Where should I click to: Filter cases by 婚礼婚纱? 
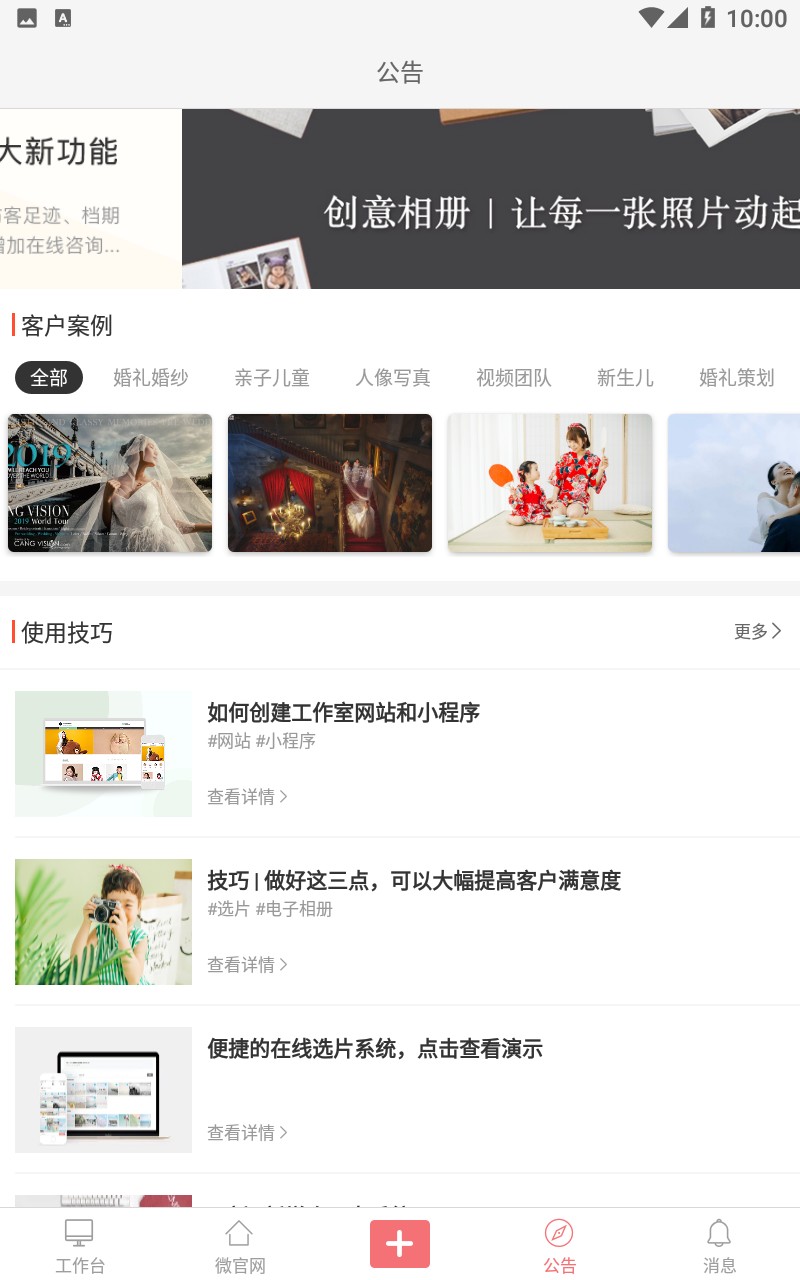click(x=150, y=377)
